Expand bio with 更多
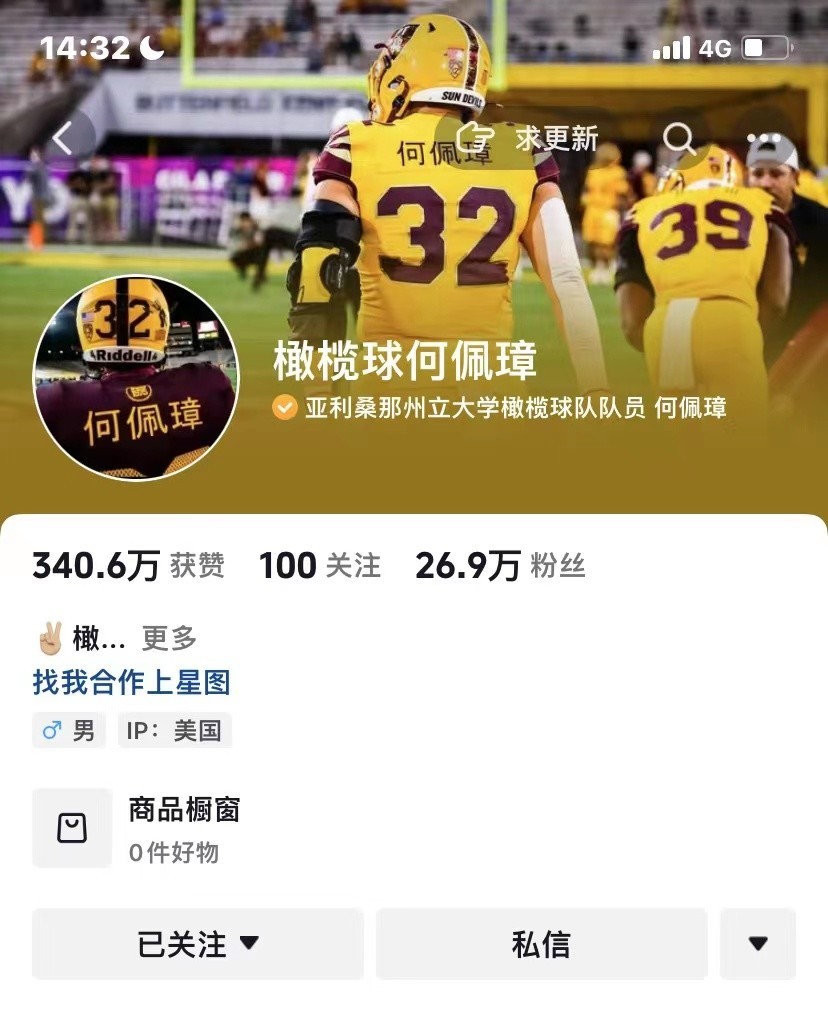 tap(169, 638)
